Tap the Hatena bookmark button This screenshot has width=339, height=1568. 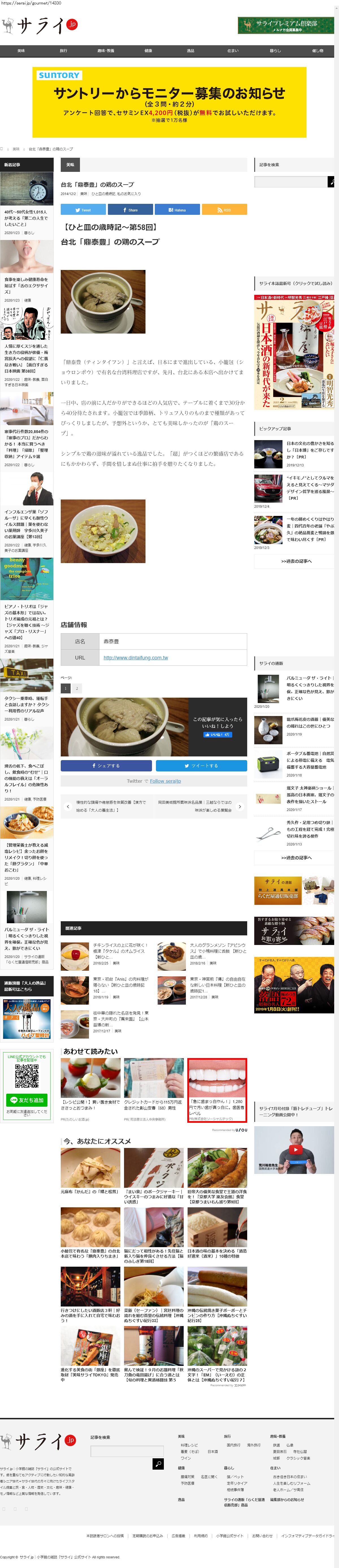(177, 209)
